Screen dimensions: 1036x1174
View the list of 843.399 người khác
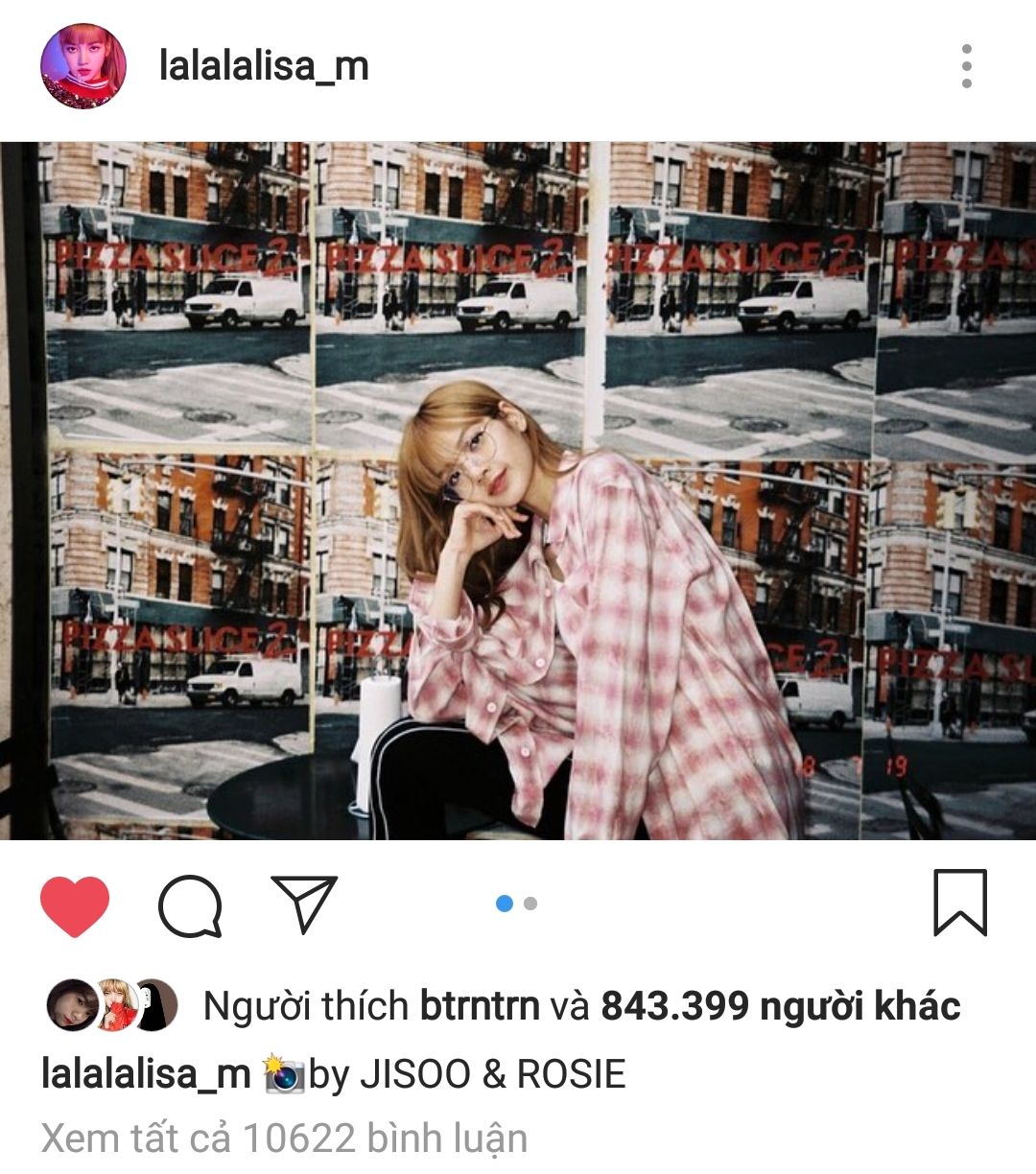click(781, 1006)
